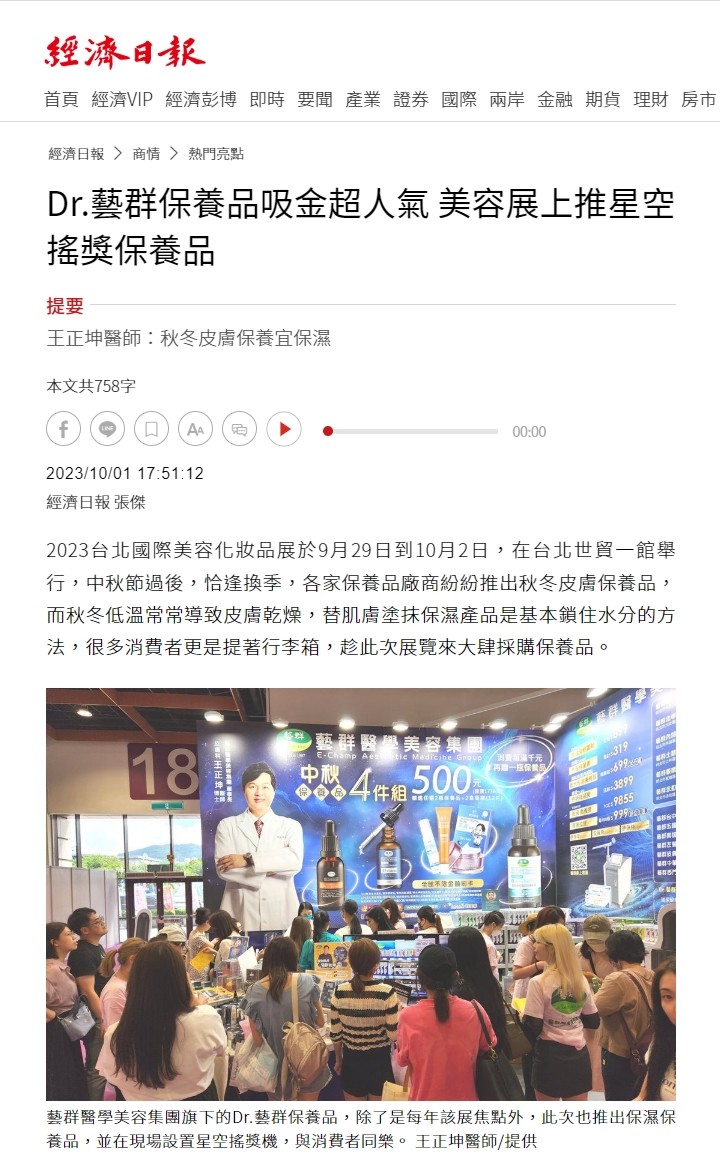Switch to 經濟彭博 section

click(201, 99)
